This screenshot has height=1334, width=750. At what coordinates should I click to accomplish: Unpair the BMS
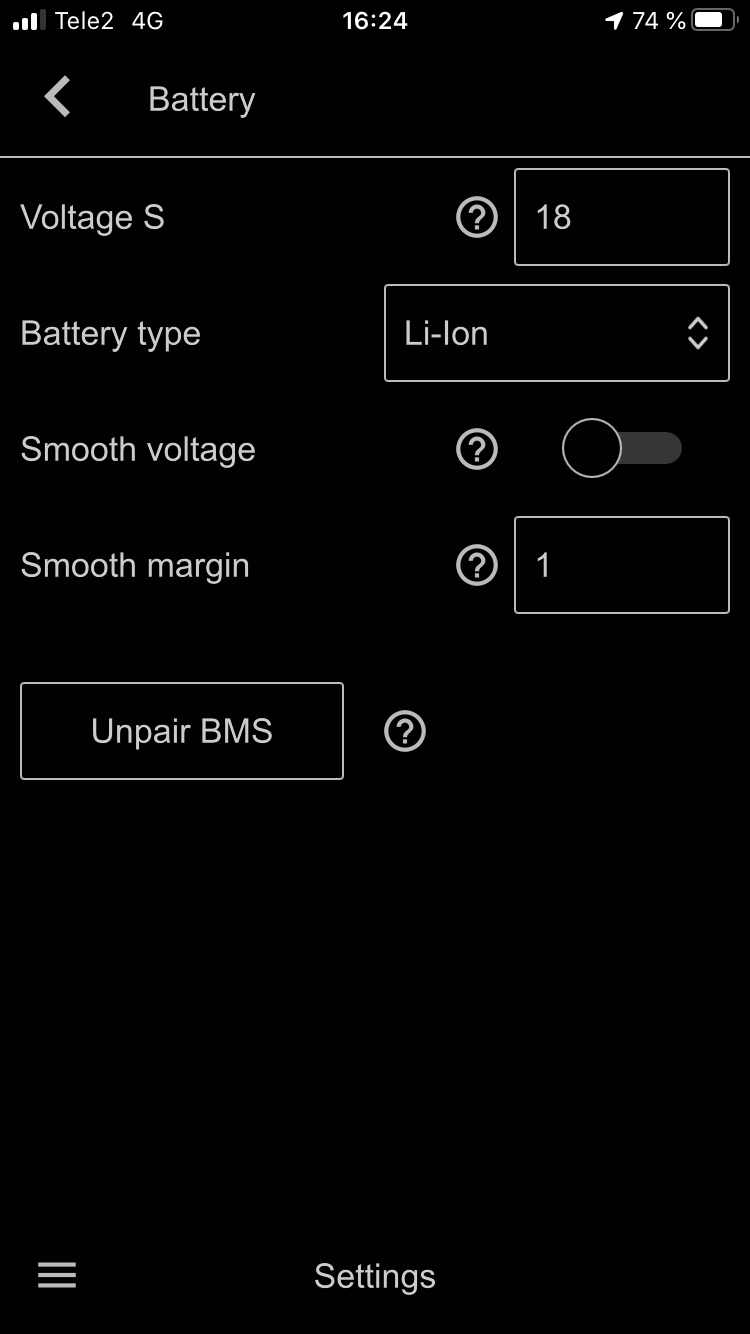tap(182, 731)
